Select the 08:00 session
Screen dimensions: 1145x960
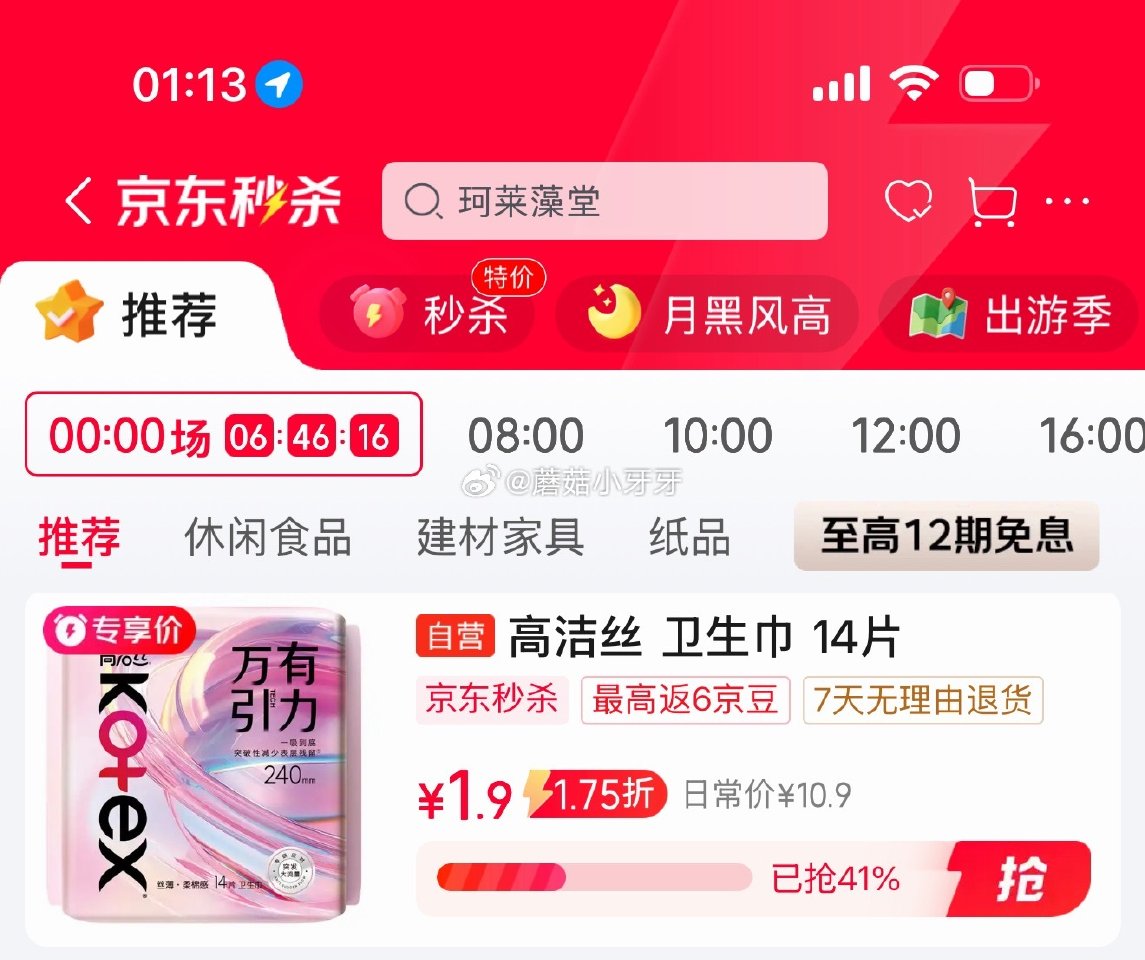click(526, 436)
